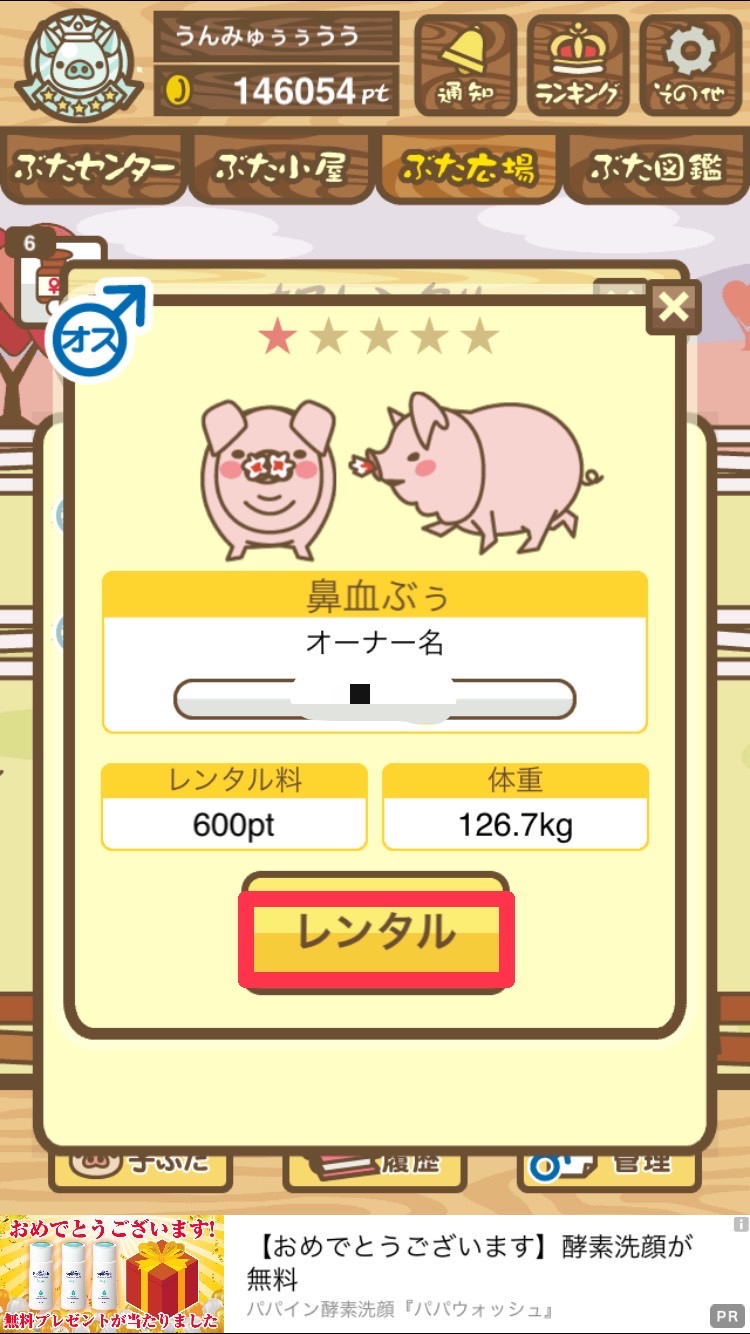Image resolution: width=750 pixels, height=1334 pixels.
Task: Go to ぶた図鑑 tab
Action: pyautogui.click(x=656, y=168)
